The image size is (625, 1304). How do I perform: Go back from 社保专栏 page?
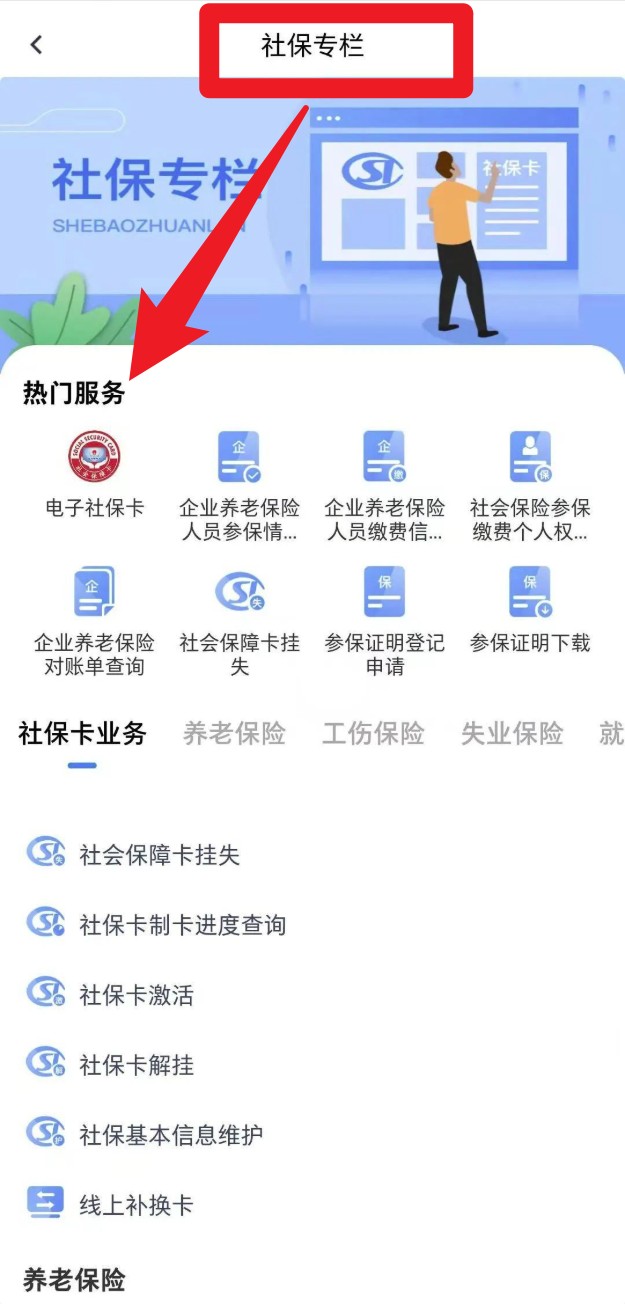pyautogui.click(x=37, y=45)
